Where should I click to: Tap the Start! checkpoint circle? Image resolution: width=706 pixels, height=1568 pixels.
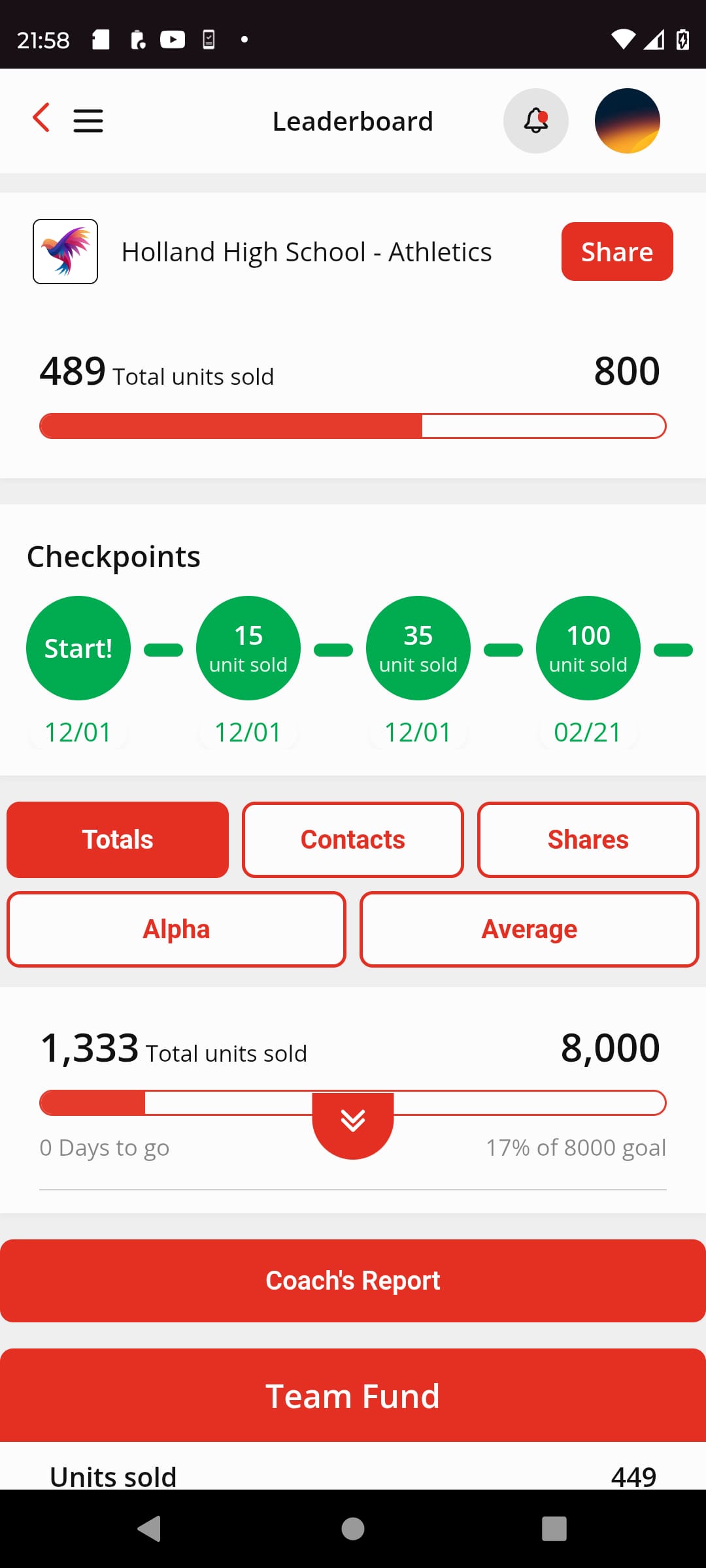[x=78, y=647]
